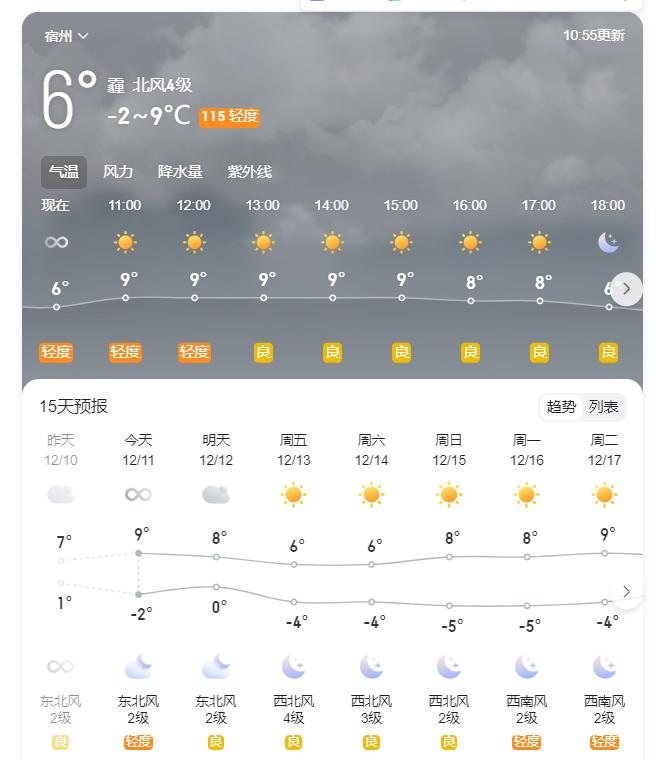Image resolution: width=658 pixels, height=760 pixels.
Task: Show later hours with the hourly forecast arrow
Action: [626, 289]
